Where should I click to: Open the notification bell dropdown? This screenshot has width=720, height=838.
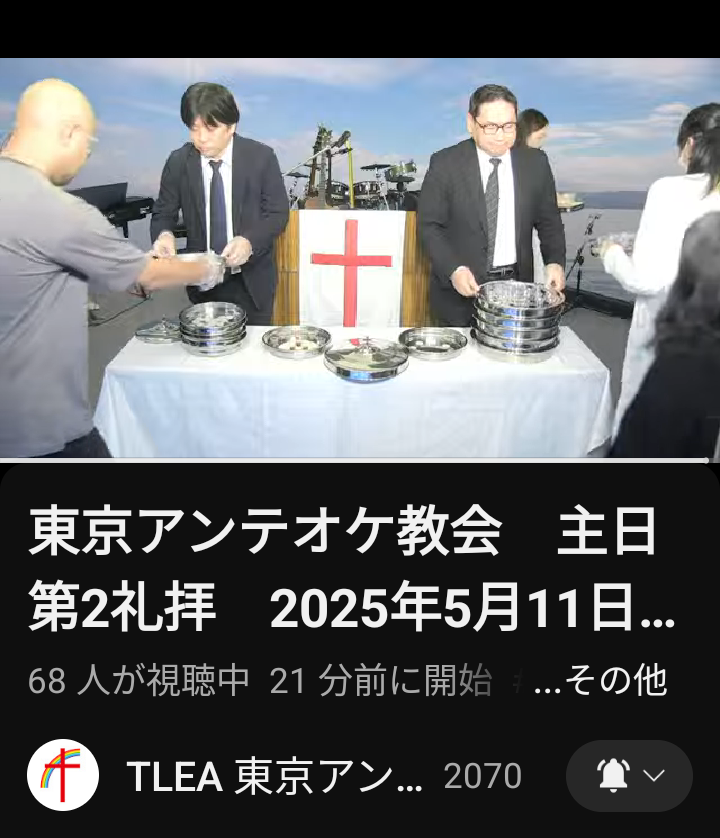629,776
